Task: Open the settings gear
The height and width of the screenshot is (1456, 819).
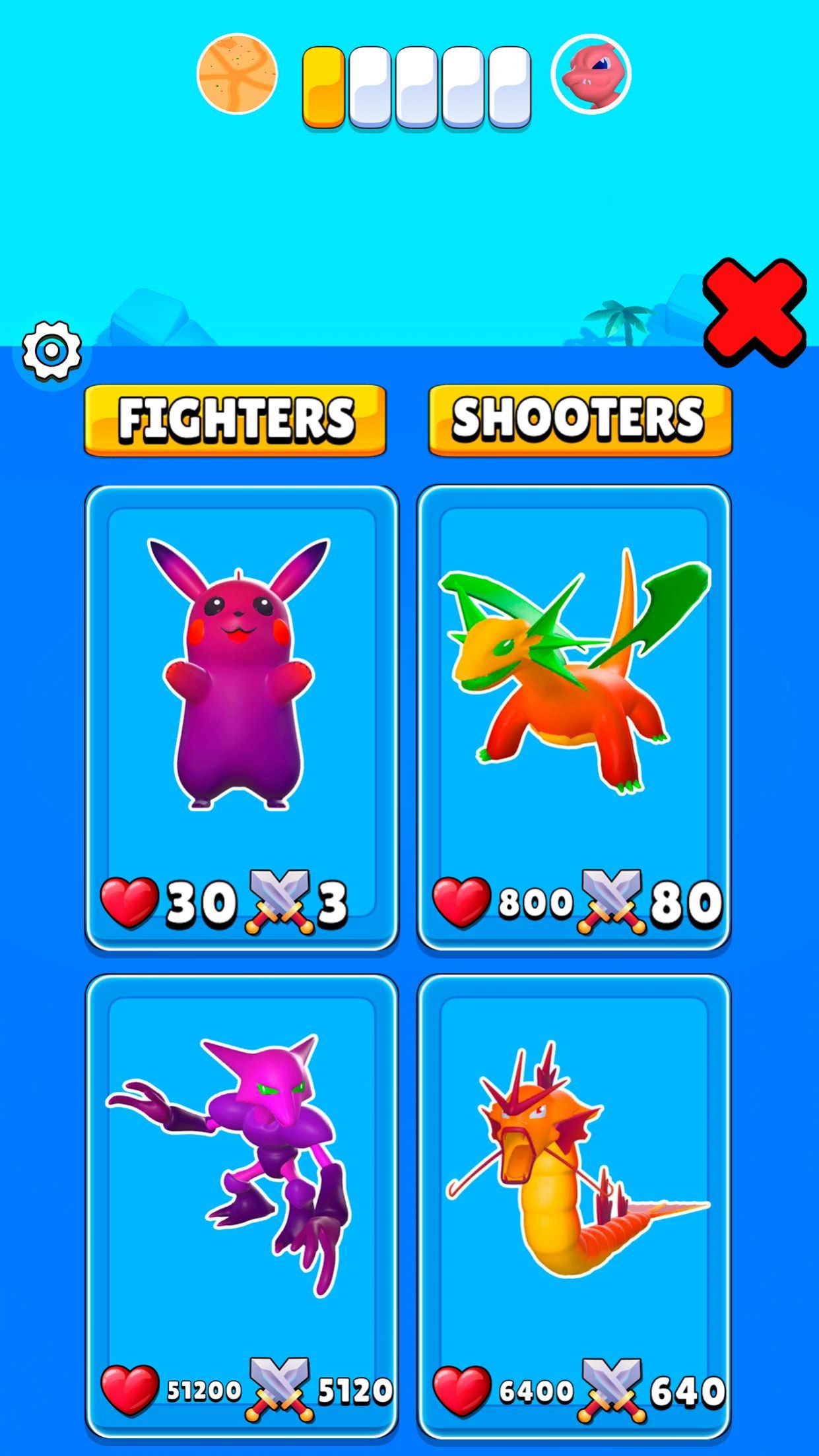Action: tap(51, 351)
